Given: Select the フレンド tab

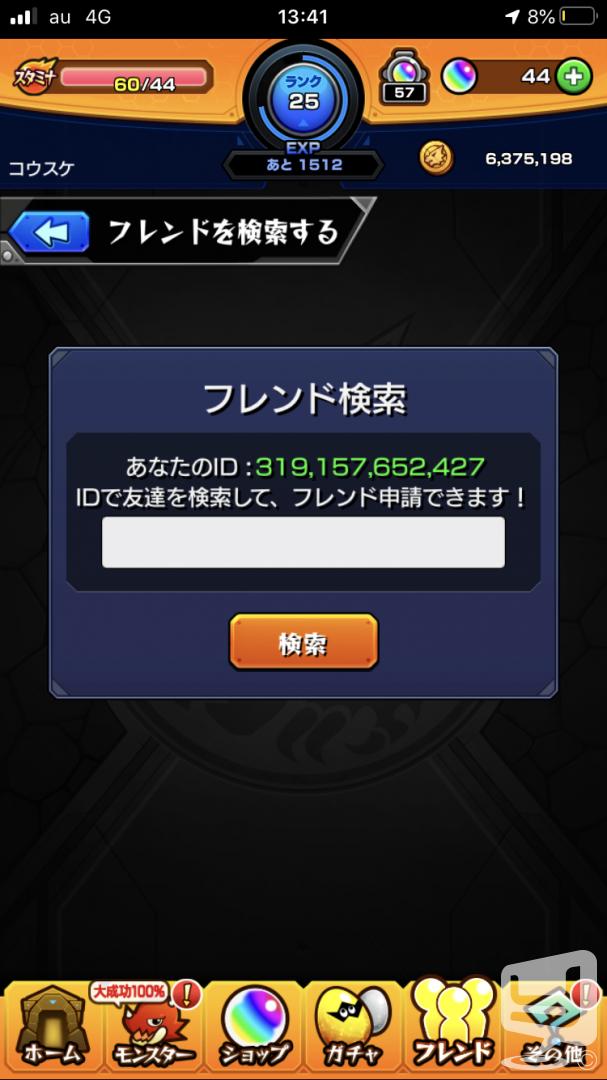Looking at the screenshot, I should click(454, 1026).
